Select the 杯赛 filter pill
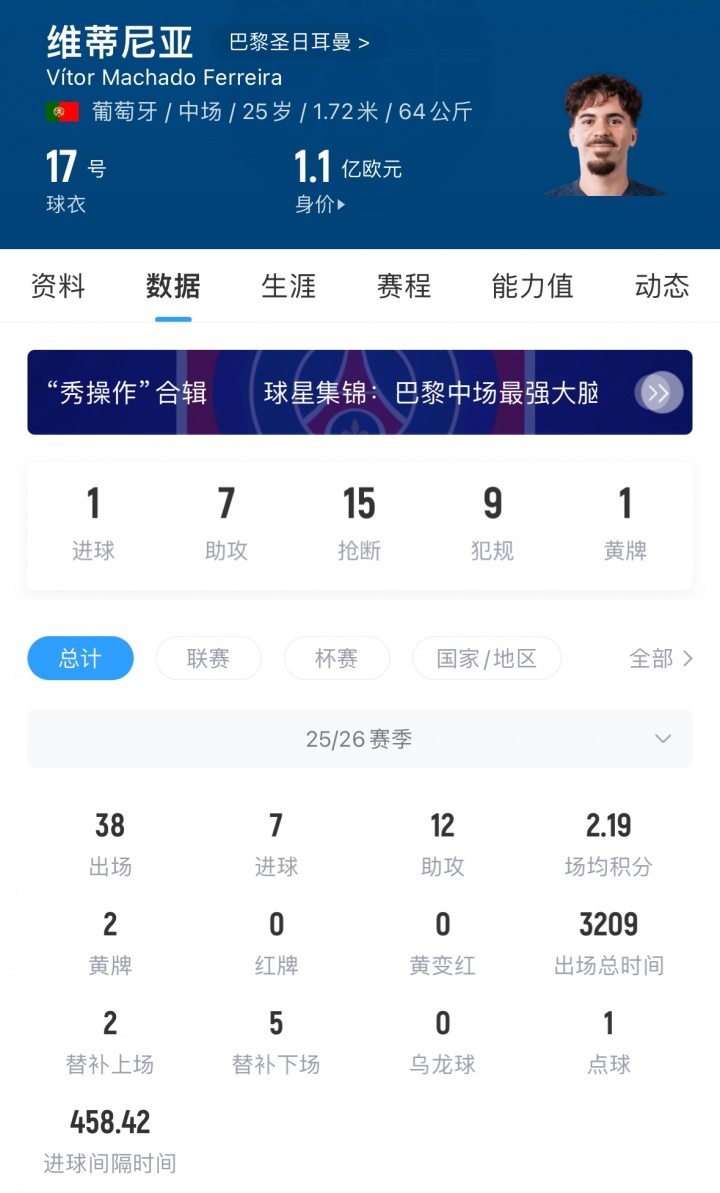This screenshot has width=720, height=1193. pyautogui.click(x=337, y=658)
